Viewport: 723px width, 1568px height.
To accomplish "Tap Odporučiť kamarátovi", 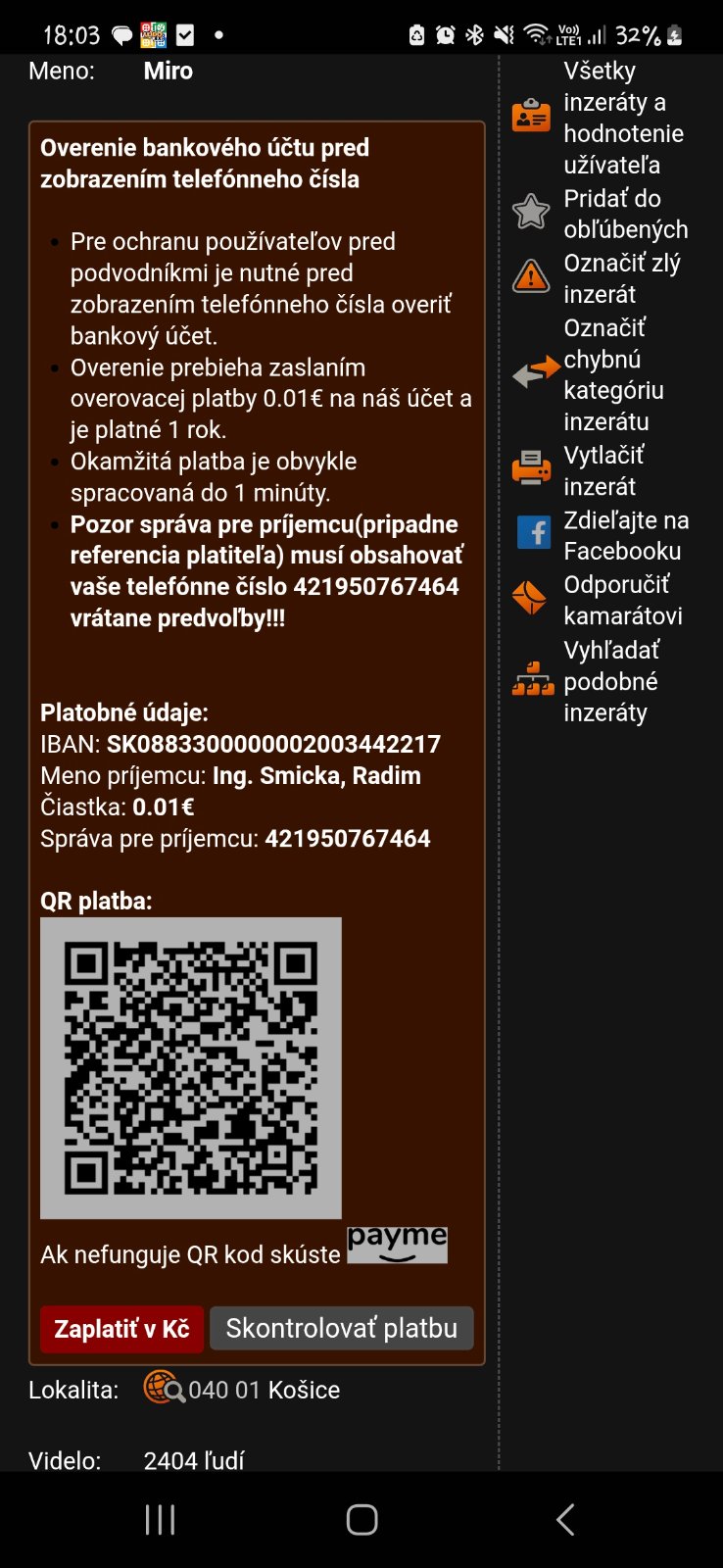I will point(622,600).
